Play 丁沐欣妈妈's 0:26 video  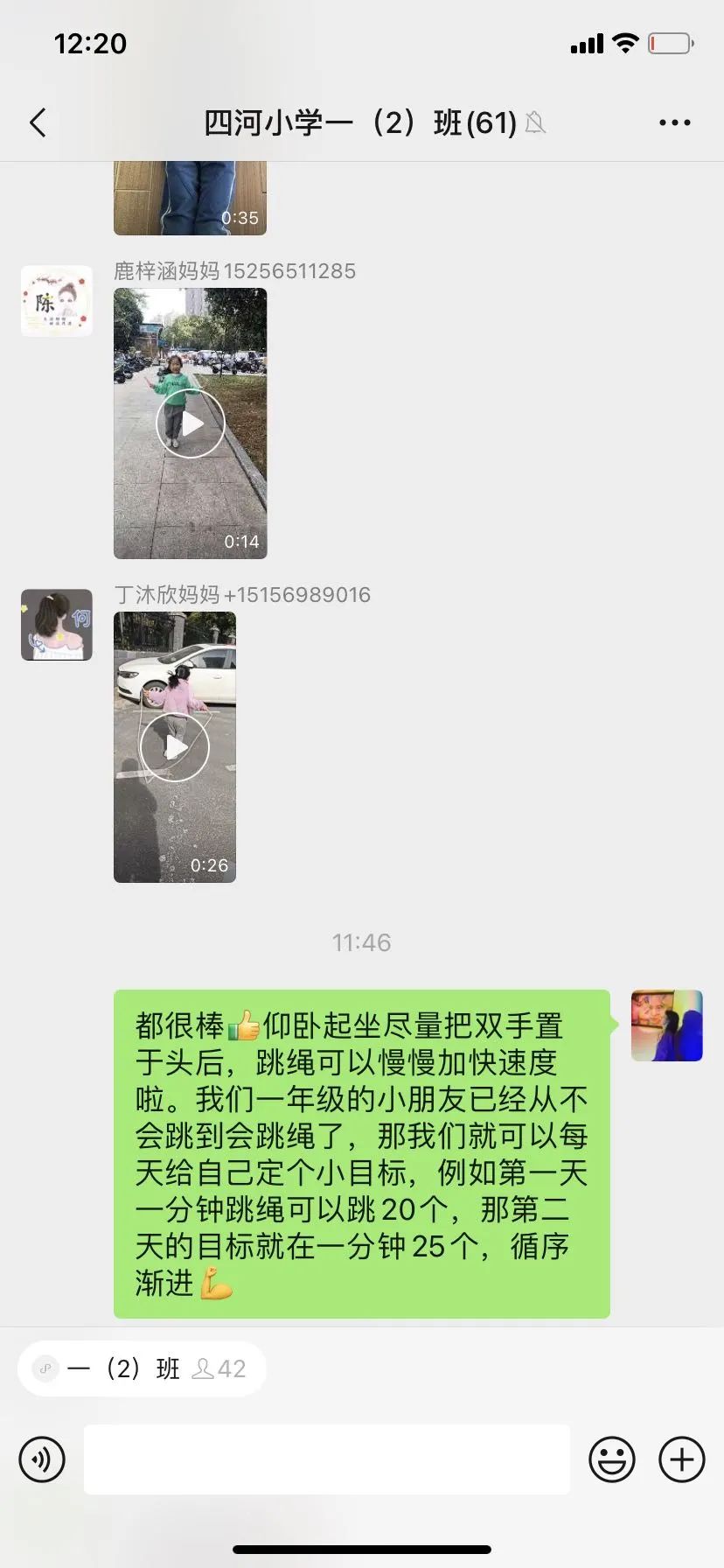[175, 747]
